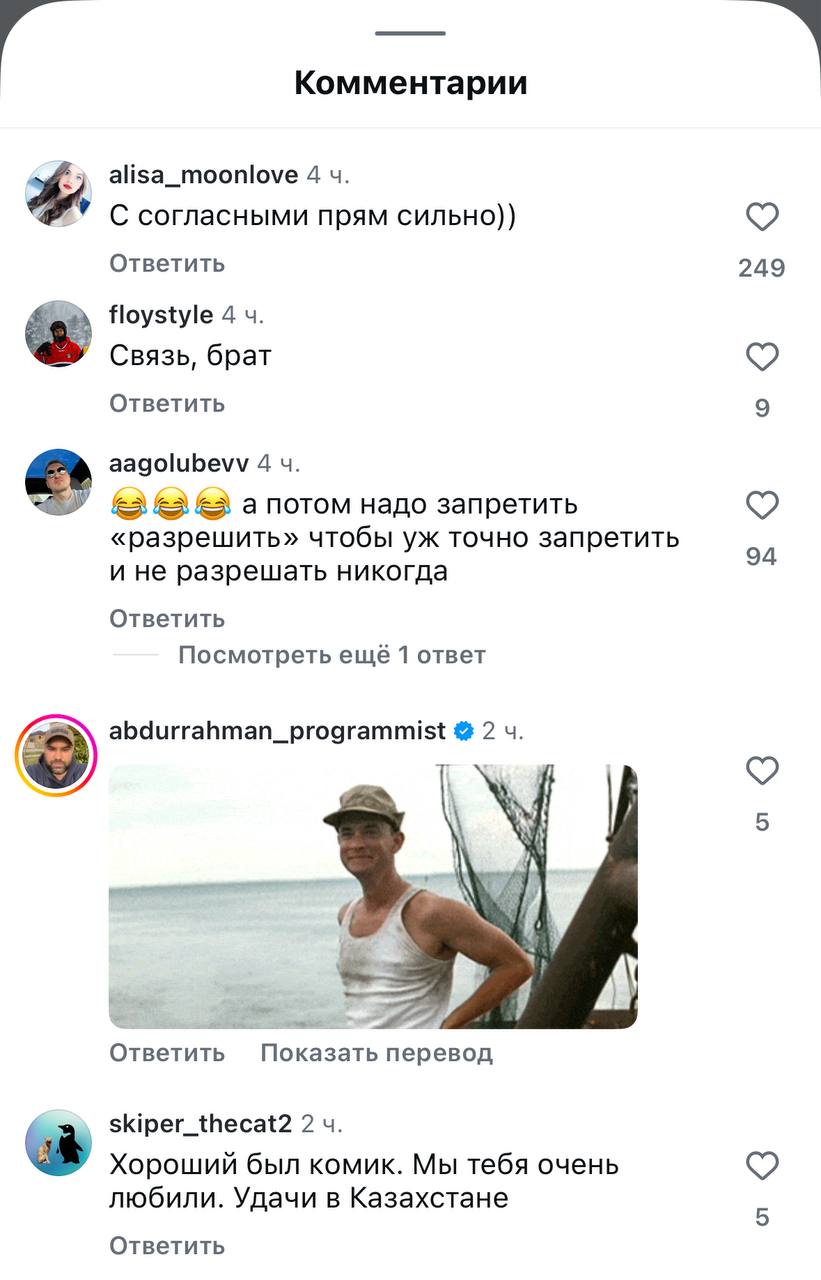Expand «Посмотреть ещё 1 ответ»

point(331,656)
